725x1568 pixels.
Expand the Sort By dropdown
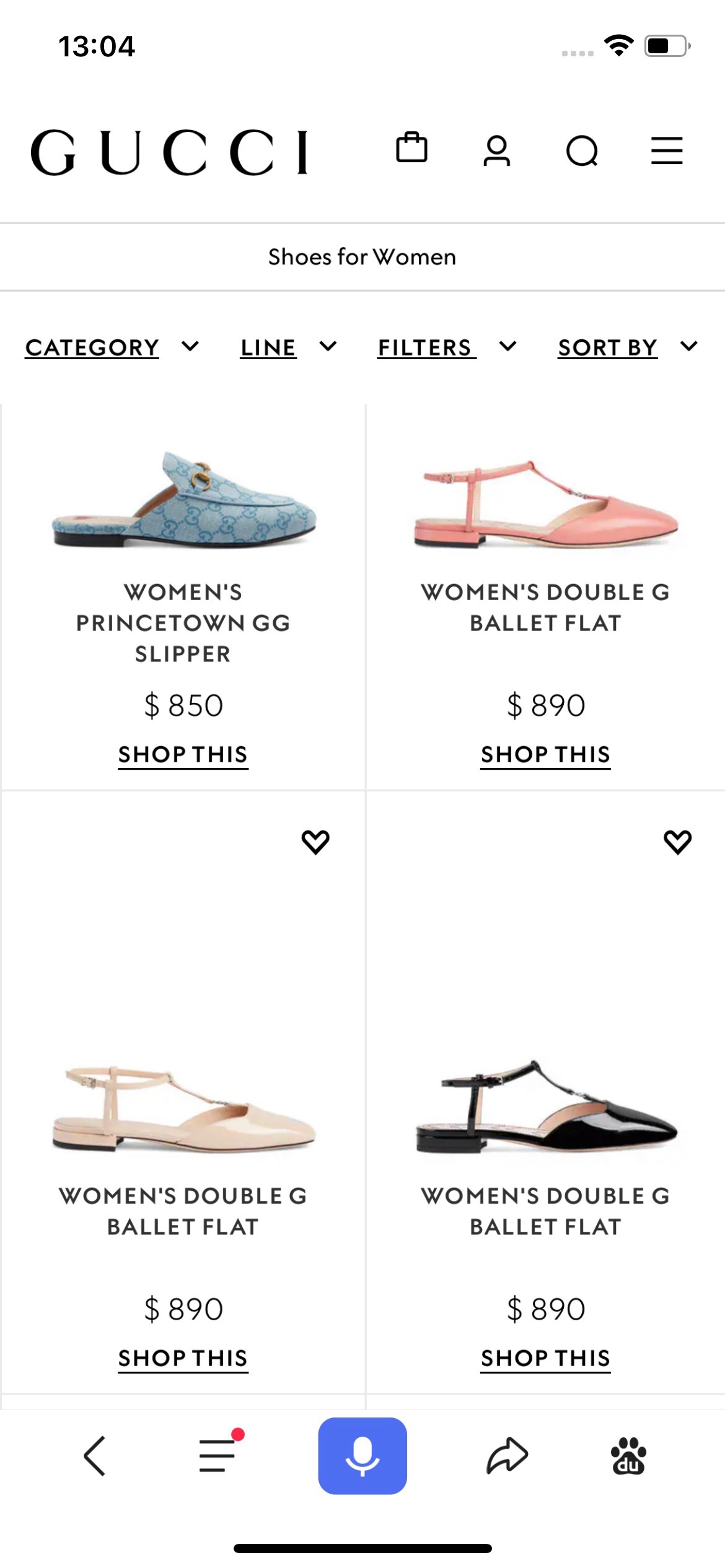tap(627, 347)
